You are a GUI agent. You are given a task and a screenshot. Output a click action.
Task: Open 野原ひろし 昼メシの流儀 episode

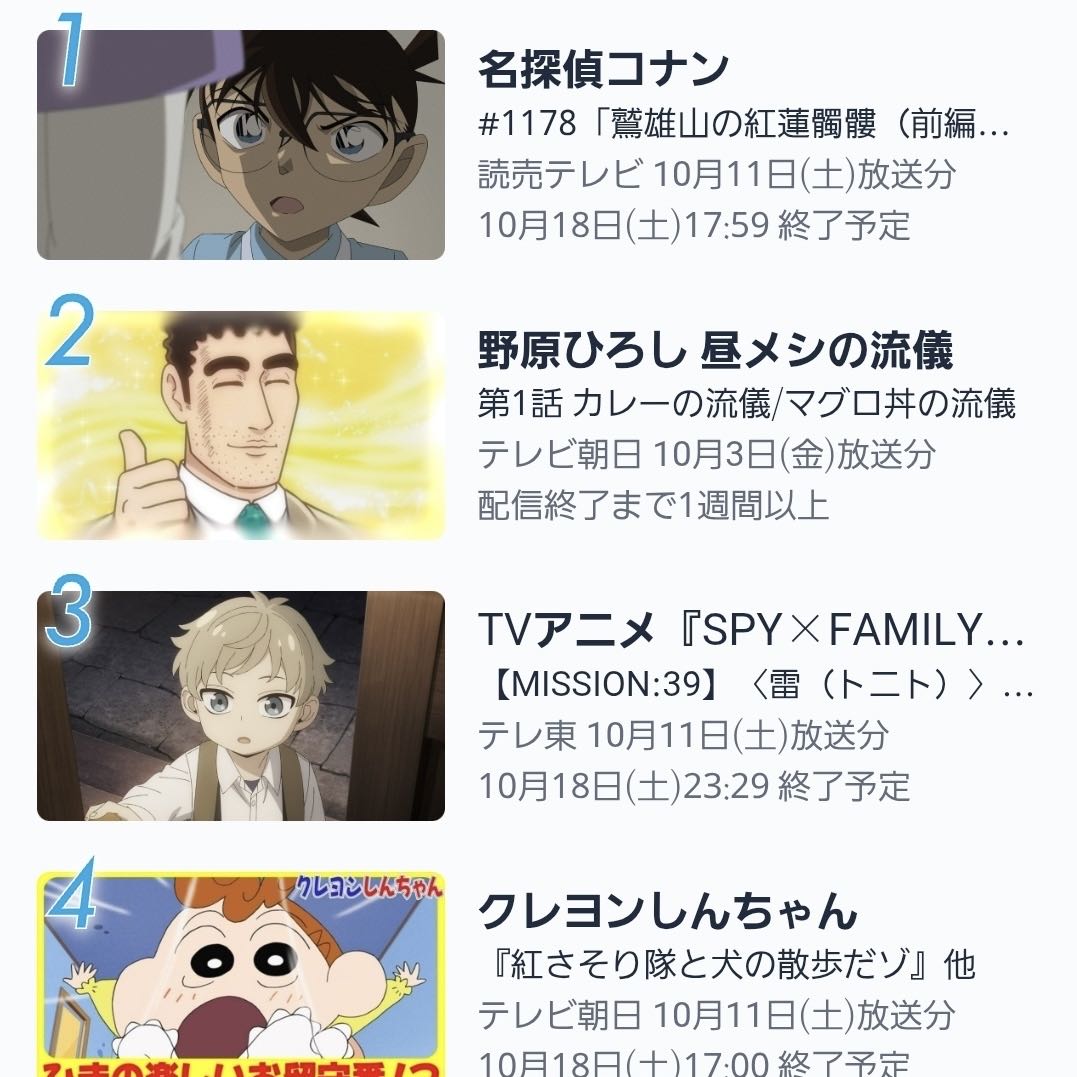[715, 351]
